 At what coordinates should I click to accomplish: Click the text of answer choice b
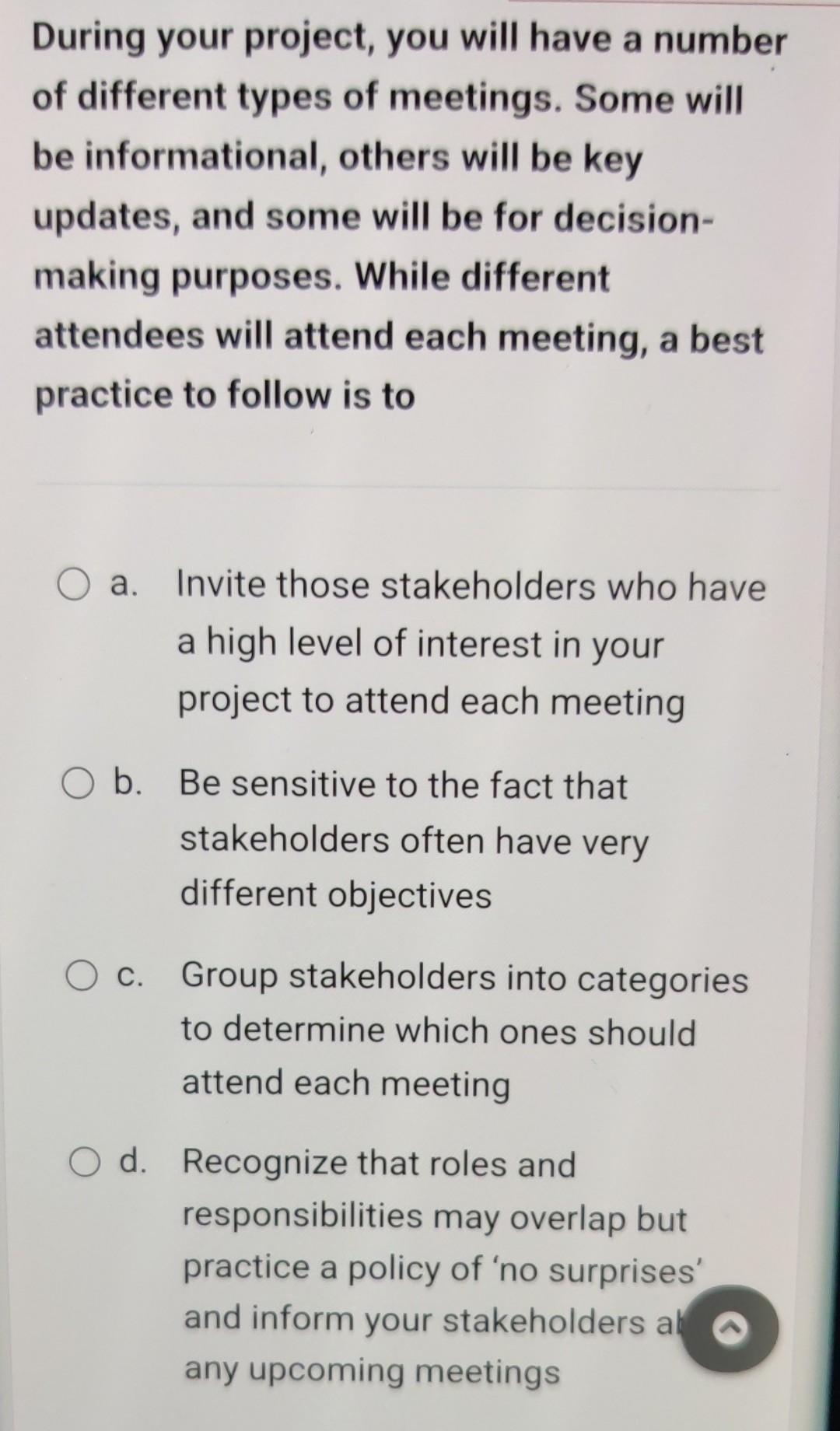pos(412,840)
